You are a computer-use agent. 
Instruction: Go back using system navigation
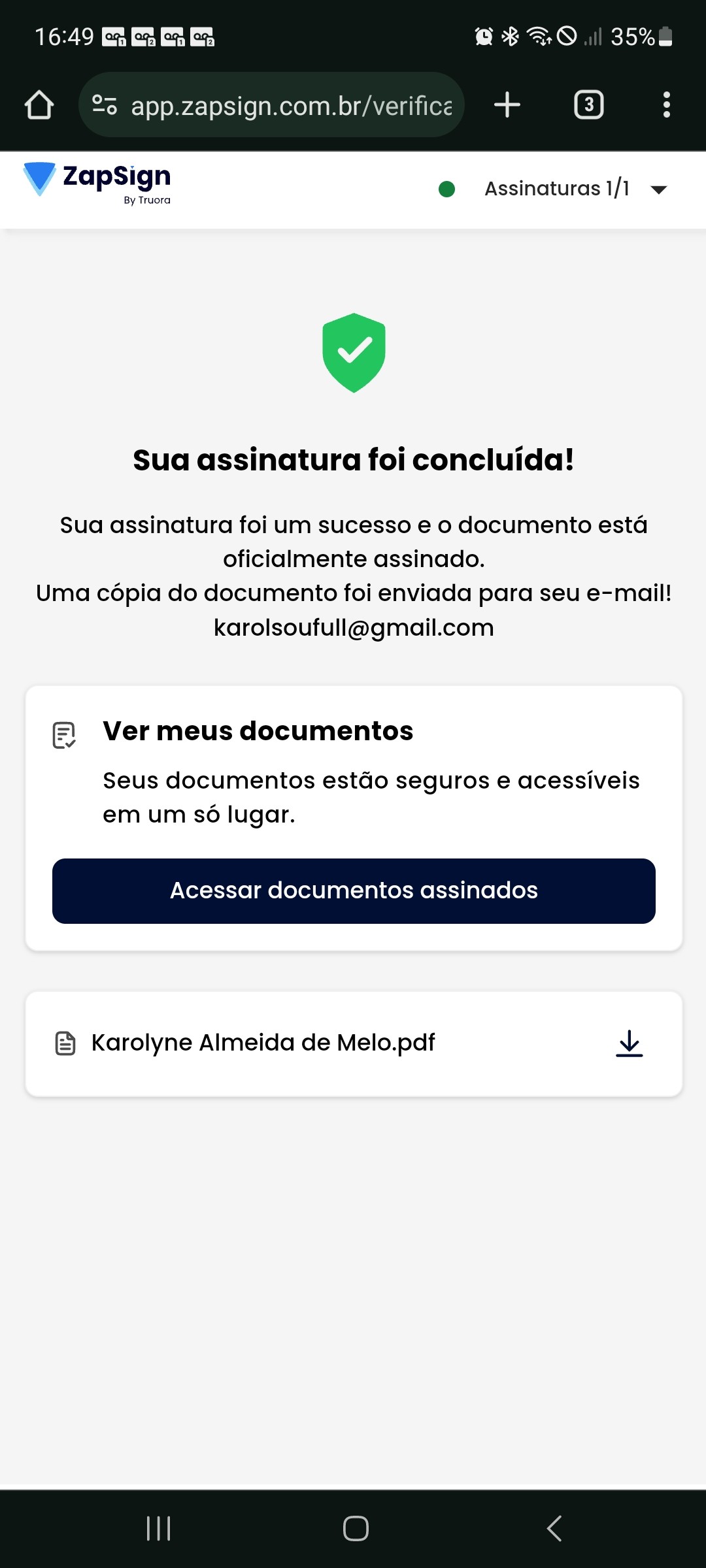554,1529
